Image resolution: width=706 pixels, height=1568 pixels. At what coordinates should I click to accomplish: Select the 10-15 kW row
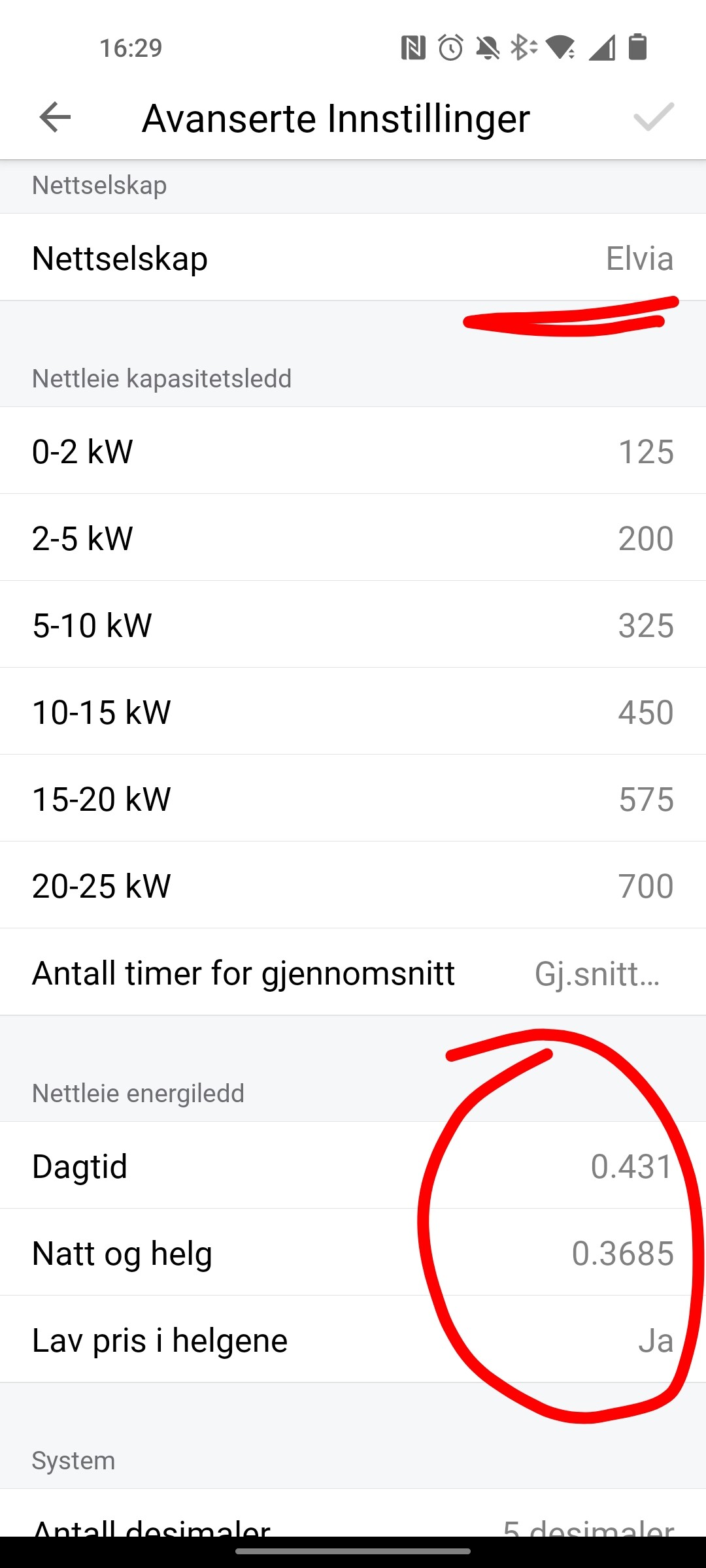(x=353, y=712)
